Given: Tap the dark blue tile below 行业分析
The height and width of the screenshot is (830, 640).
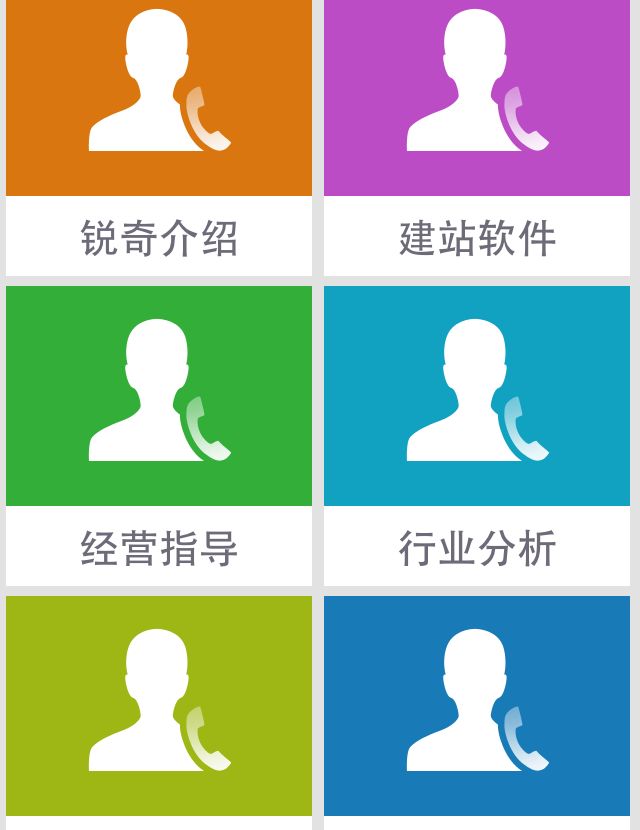Looking at the screenshot, I should click(477, 706).
